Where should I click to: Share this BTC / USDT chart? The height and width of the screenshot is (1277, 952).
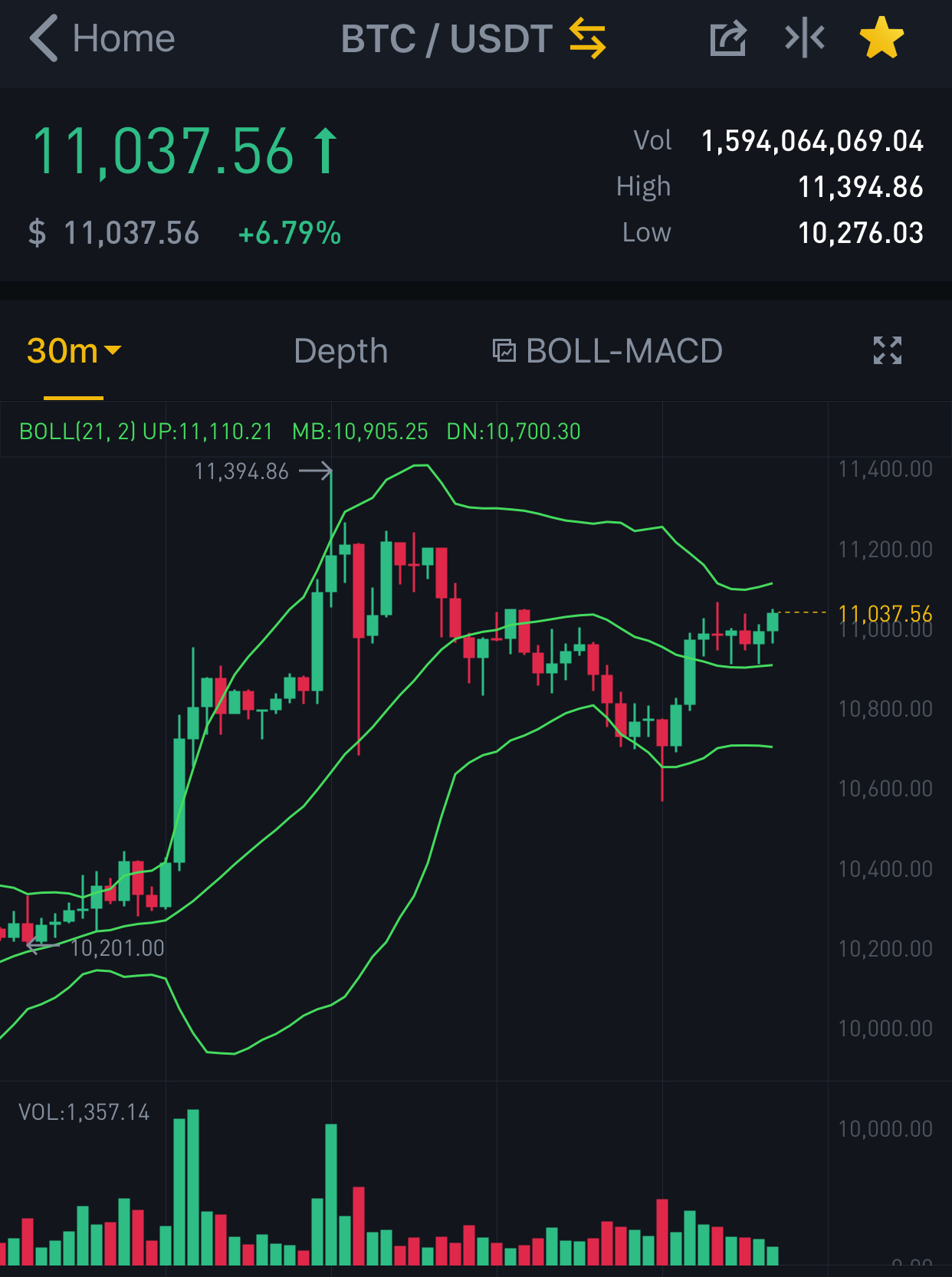pos(727,38)
